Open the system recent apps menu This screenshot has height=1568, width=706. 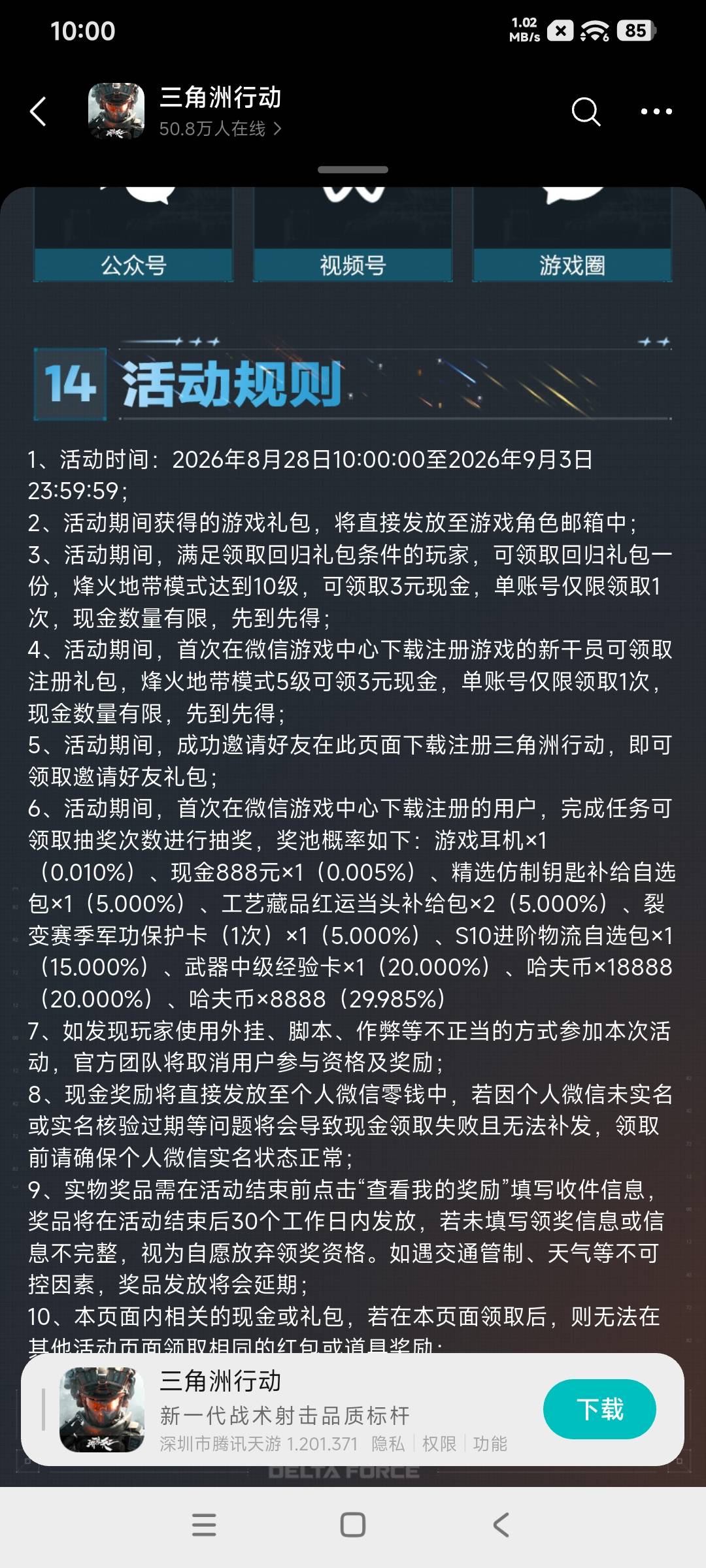tap(204, 1525)
